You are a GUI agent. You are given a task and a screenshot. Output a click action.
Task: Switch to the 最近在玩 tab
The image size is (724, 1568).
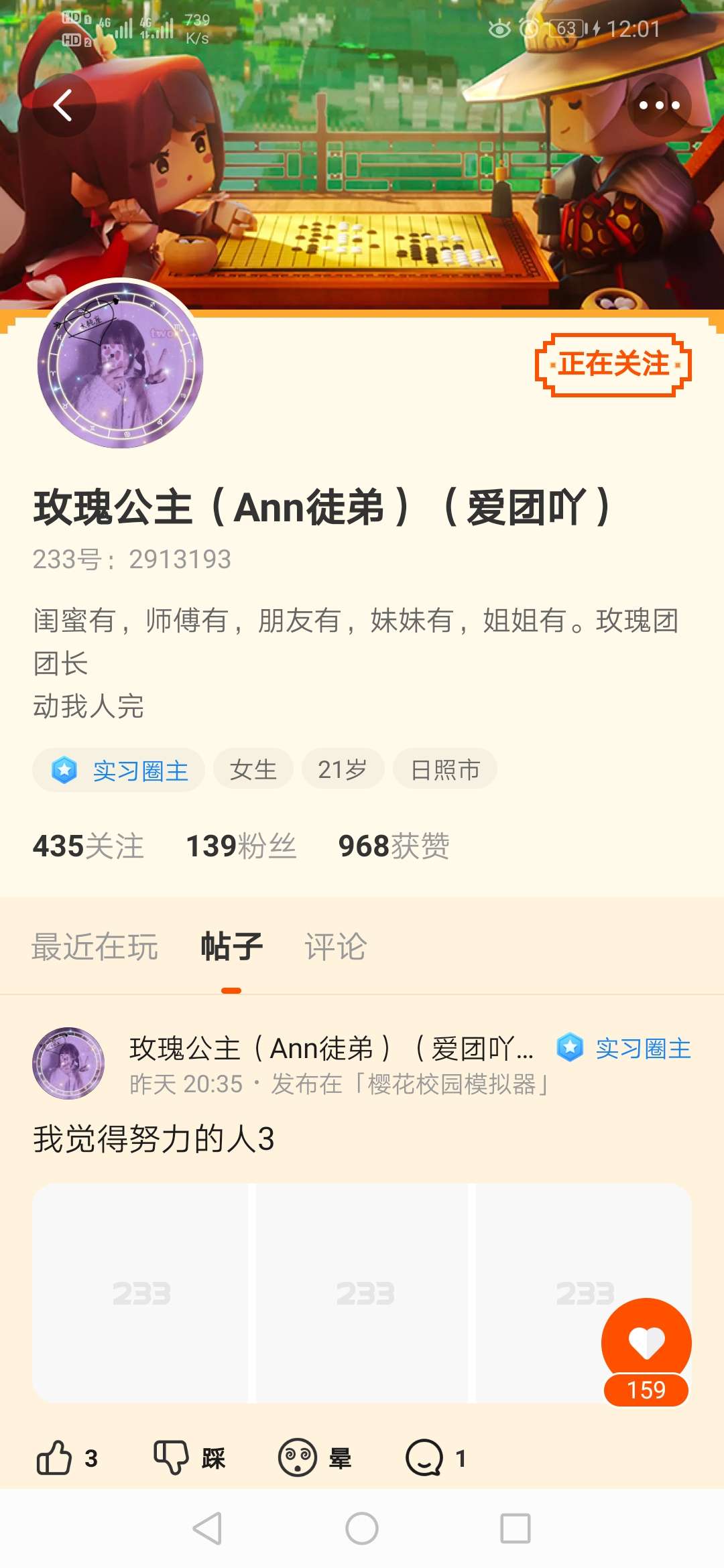coord(95,947)
